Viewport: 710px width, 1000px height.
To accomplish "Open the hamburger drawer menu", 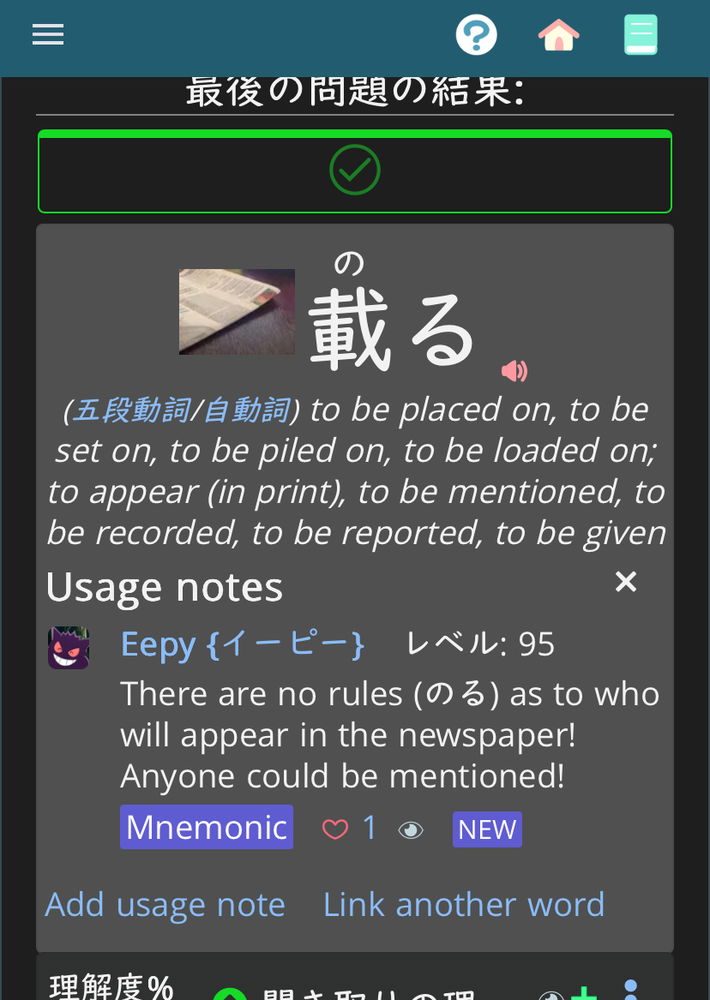I will (x=47, y=35).
